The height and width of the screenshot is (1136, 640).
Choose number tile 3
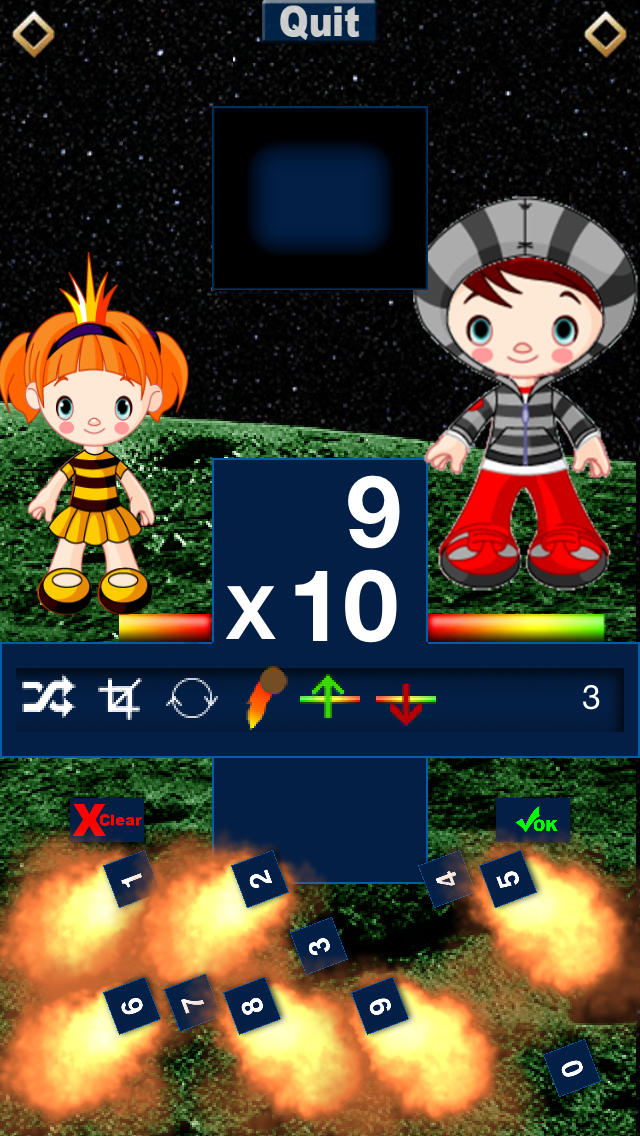[x=319, y=945]
